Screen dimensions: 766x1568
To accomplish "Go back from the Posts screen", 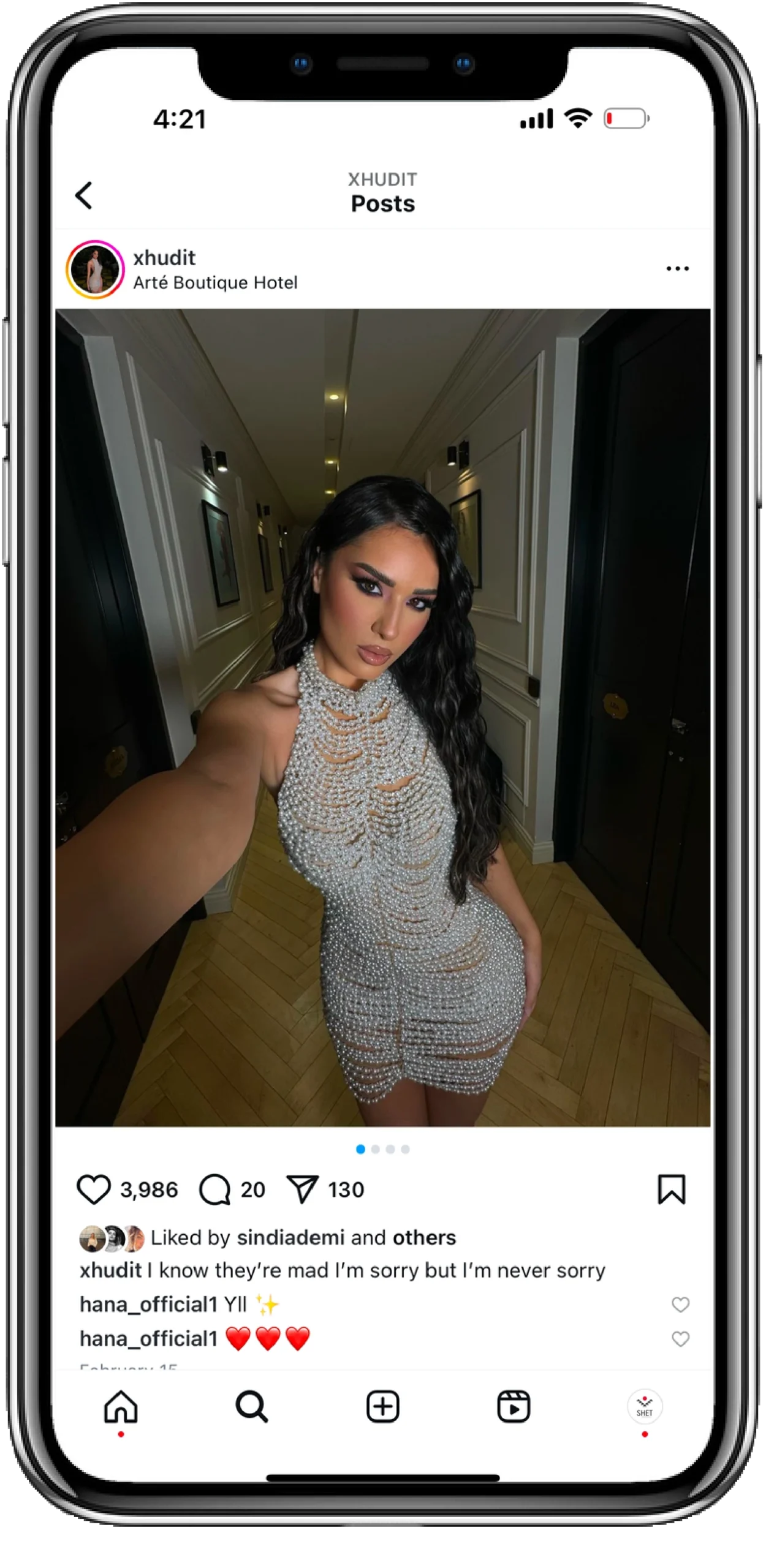I will coord(84,195).
